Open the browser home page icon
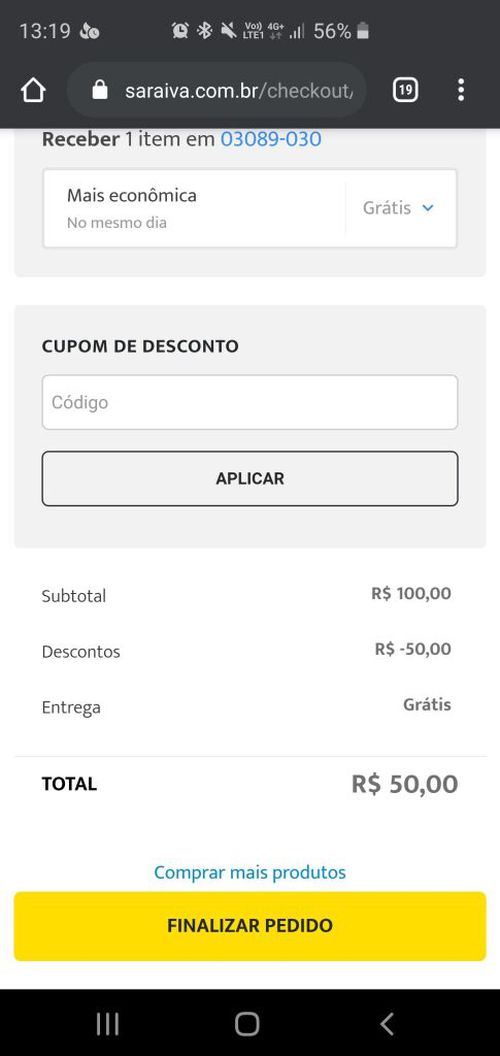 [x=33, y=90]
